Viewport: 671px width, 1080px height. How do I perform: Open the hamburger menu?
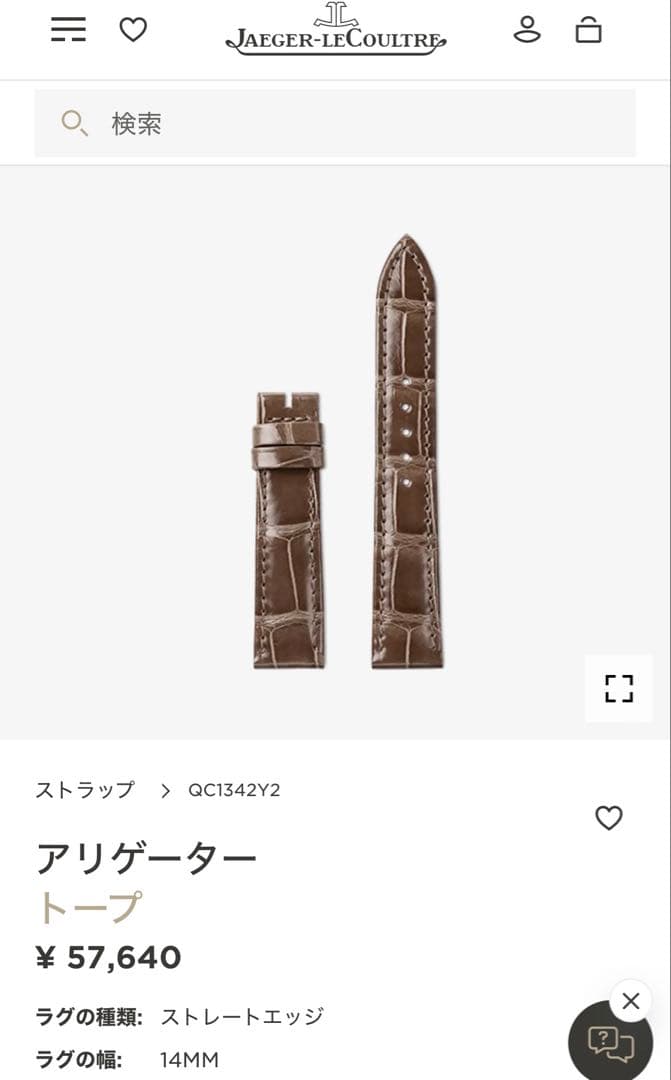(x=68, y=30)
